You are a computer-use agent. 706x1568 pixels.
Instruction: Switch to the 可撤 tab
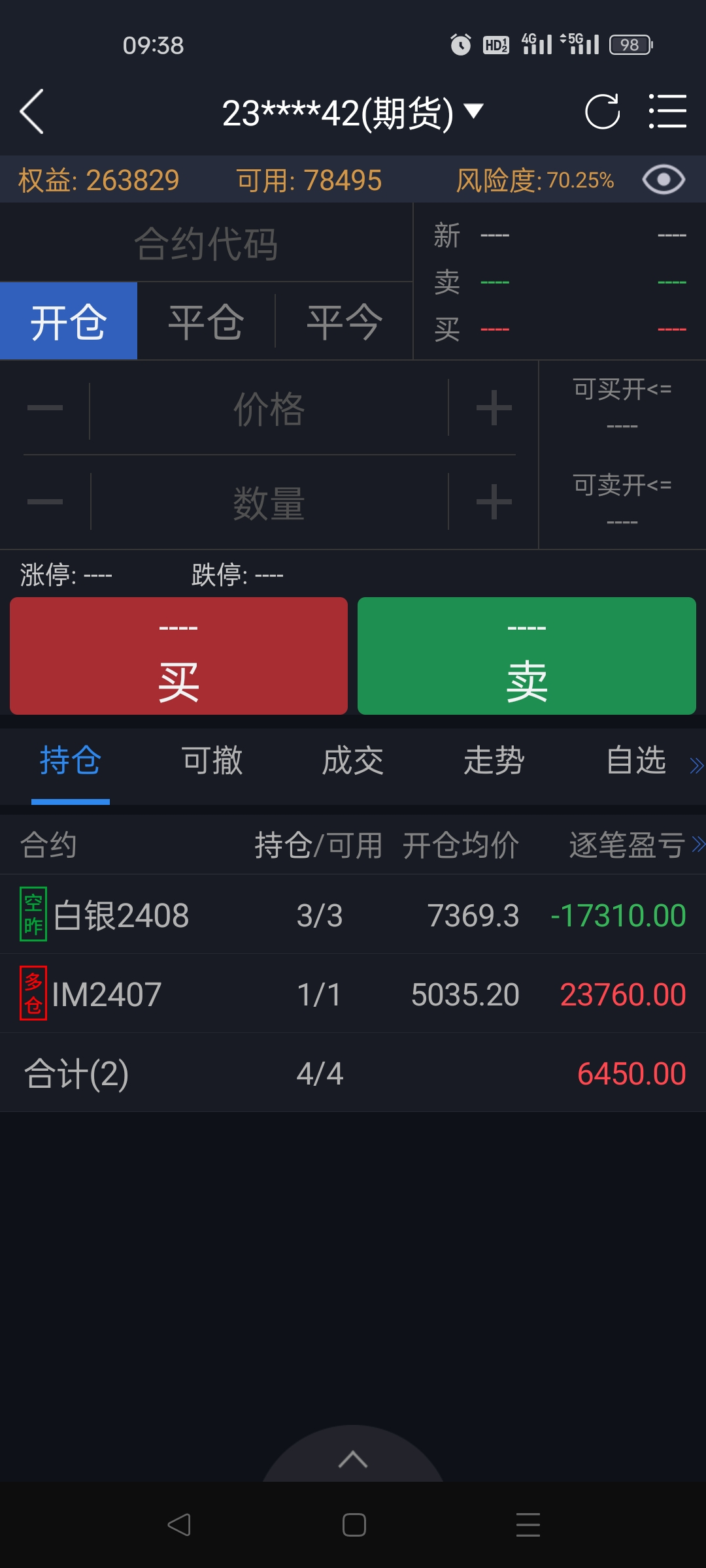pyautogui.click(x=212, y=761)
